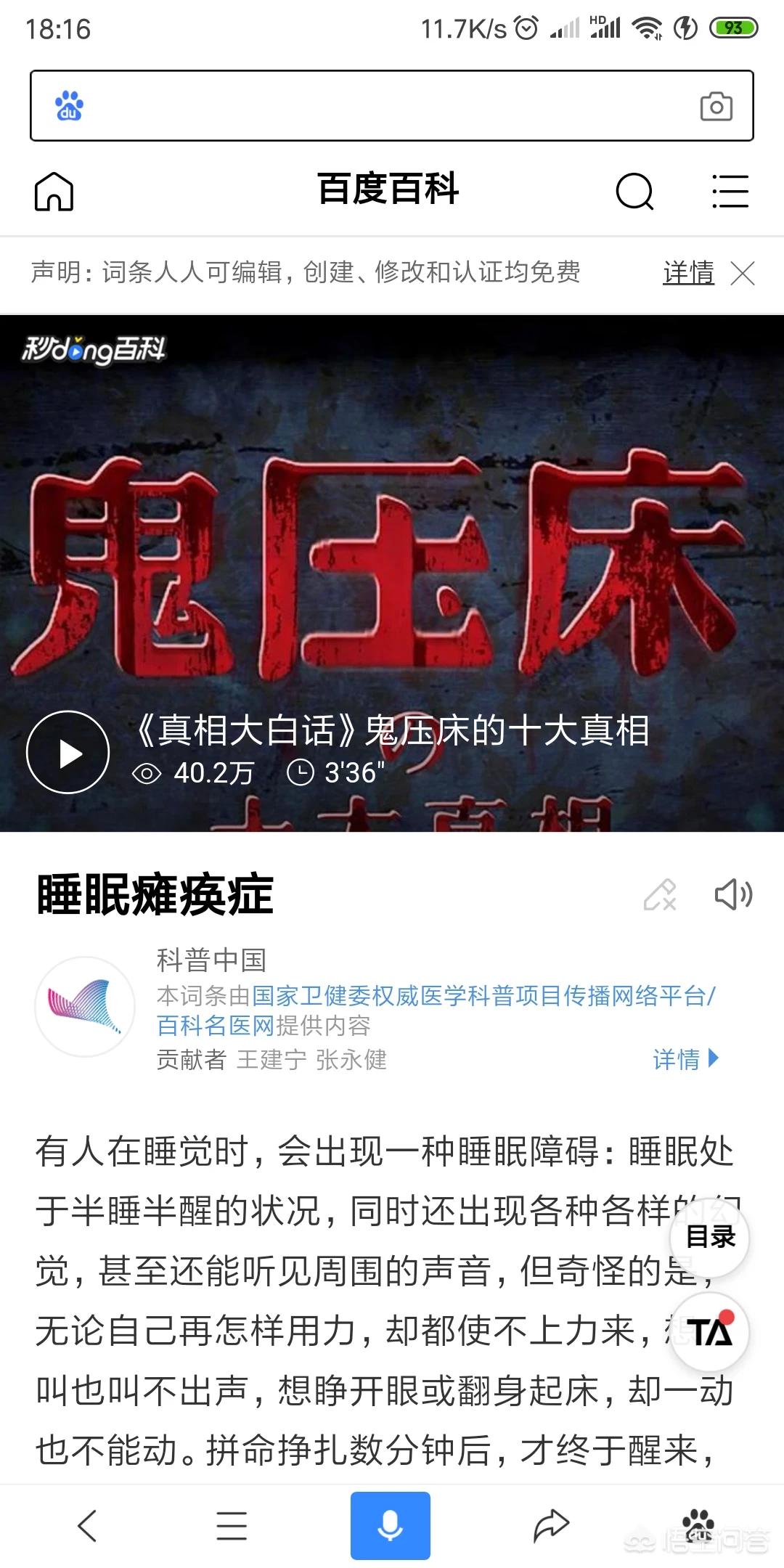
Task: Open camera search in address bar
Action: click(x=716, y=107)
